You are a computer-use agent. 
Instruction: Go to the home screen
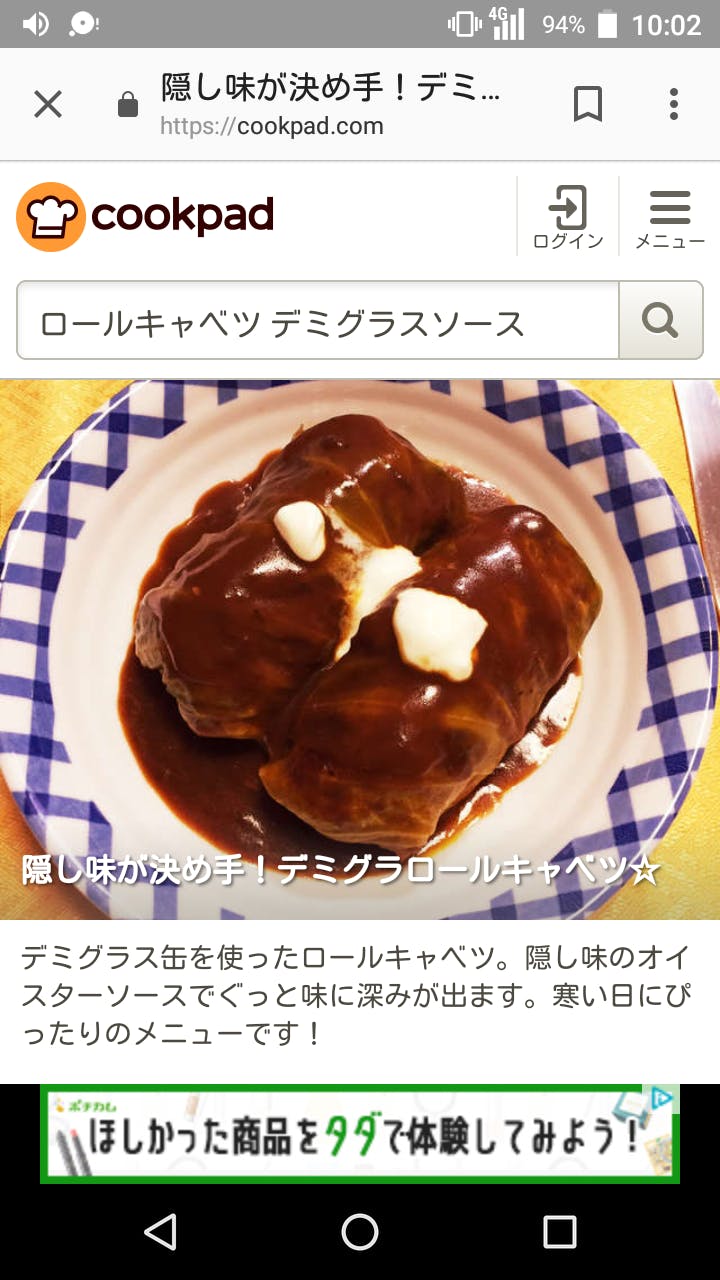coord(360,1232)
